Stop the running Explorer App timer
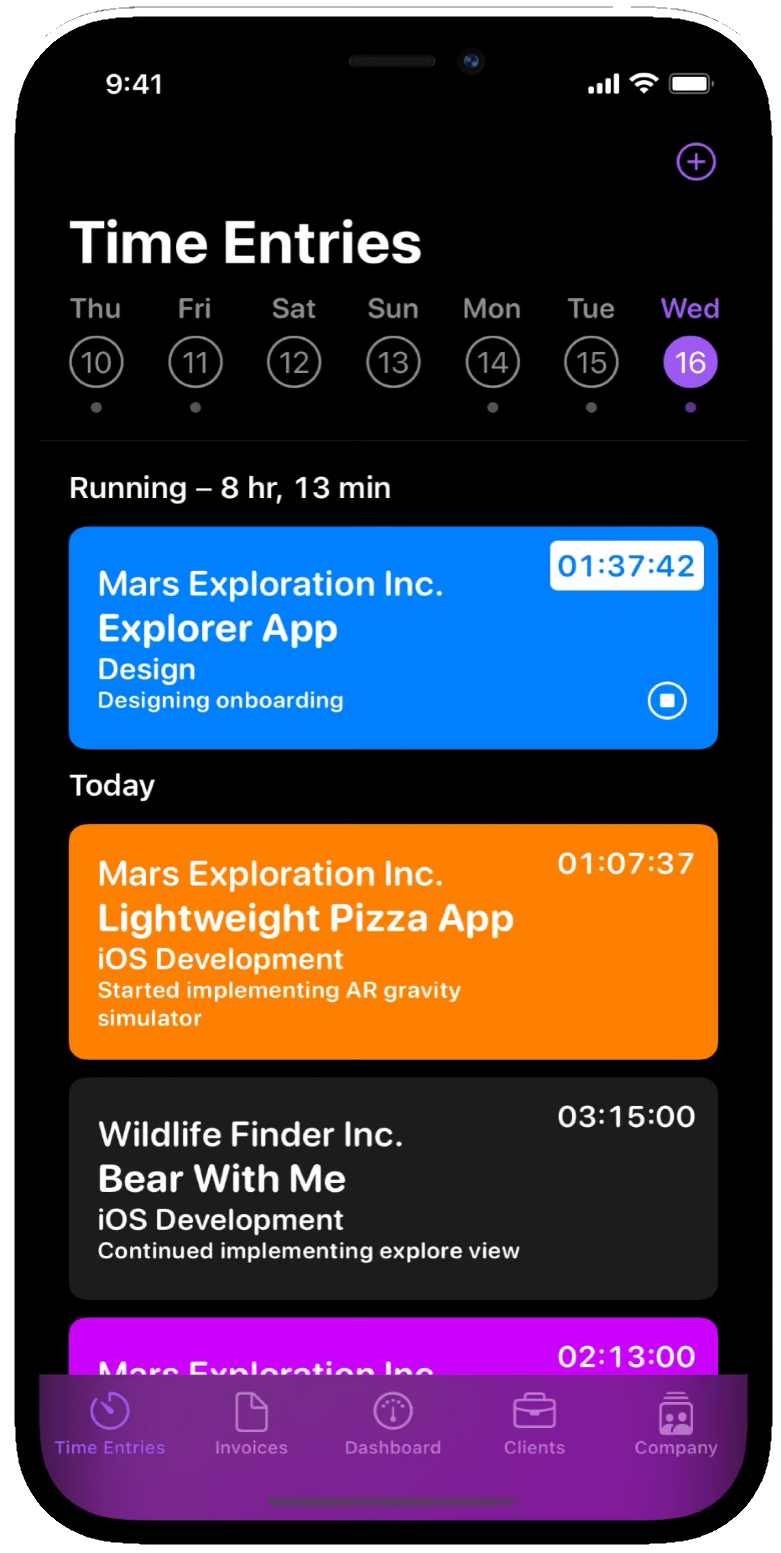This screenshot has height=1553, width=781. tap(667, 700)
